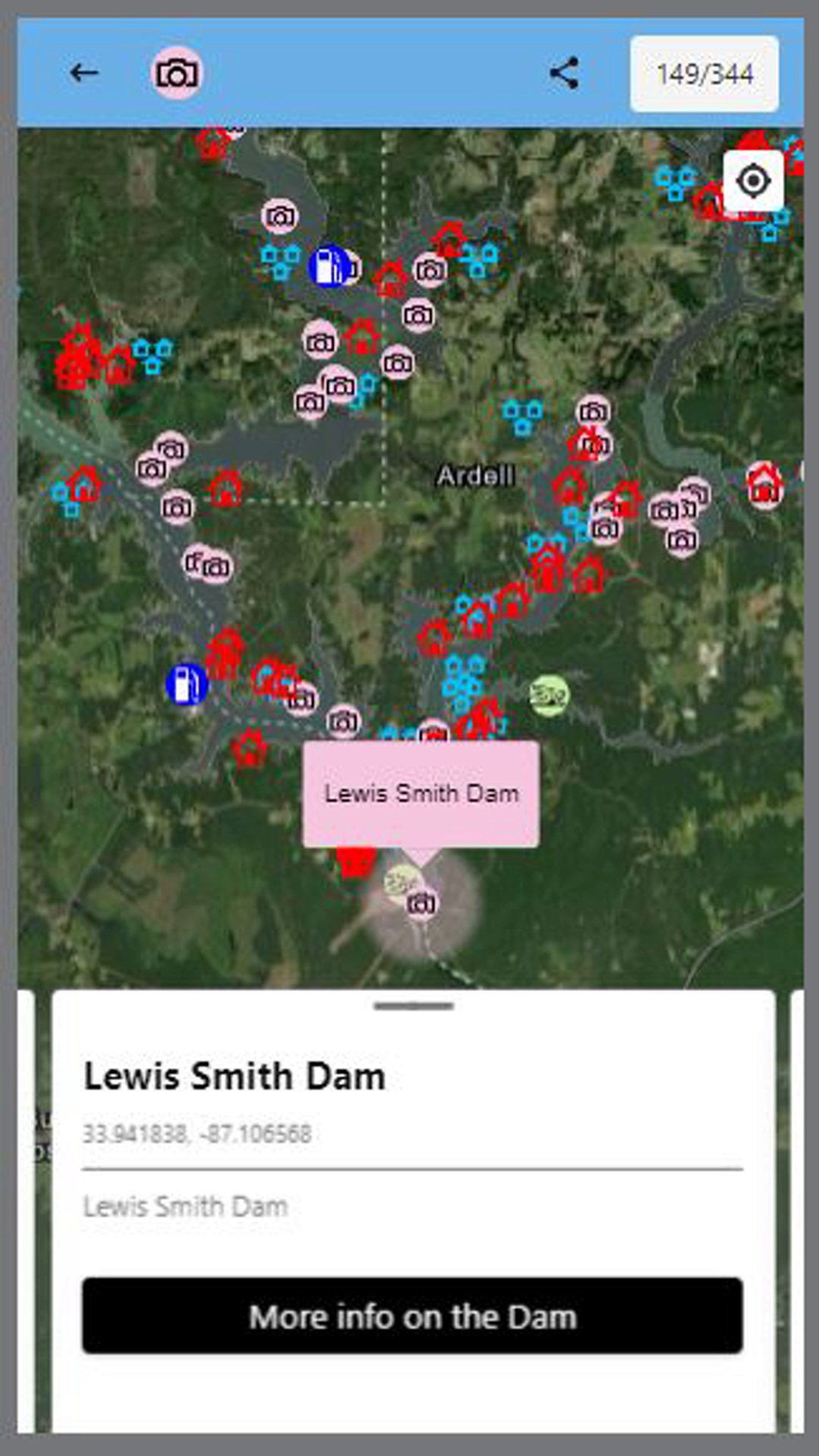Click the coordinates text under the dam title
This screenshot has width=819, height=1456.
pos(200,1133)
